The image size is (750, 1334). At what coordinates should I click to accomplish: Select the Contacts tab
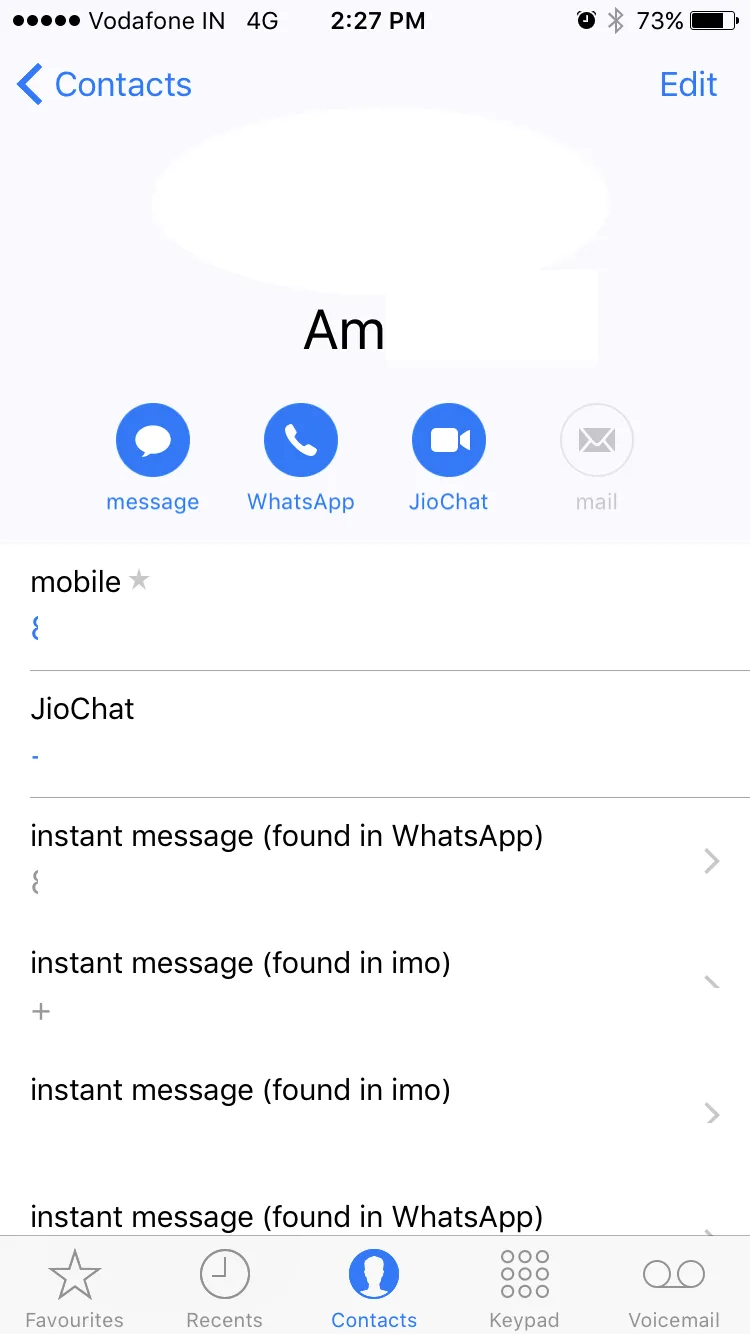click(374, 1288)
